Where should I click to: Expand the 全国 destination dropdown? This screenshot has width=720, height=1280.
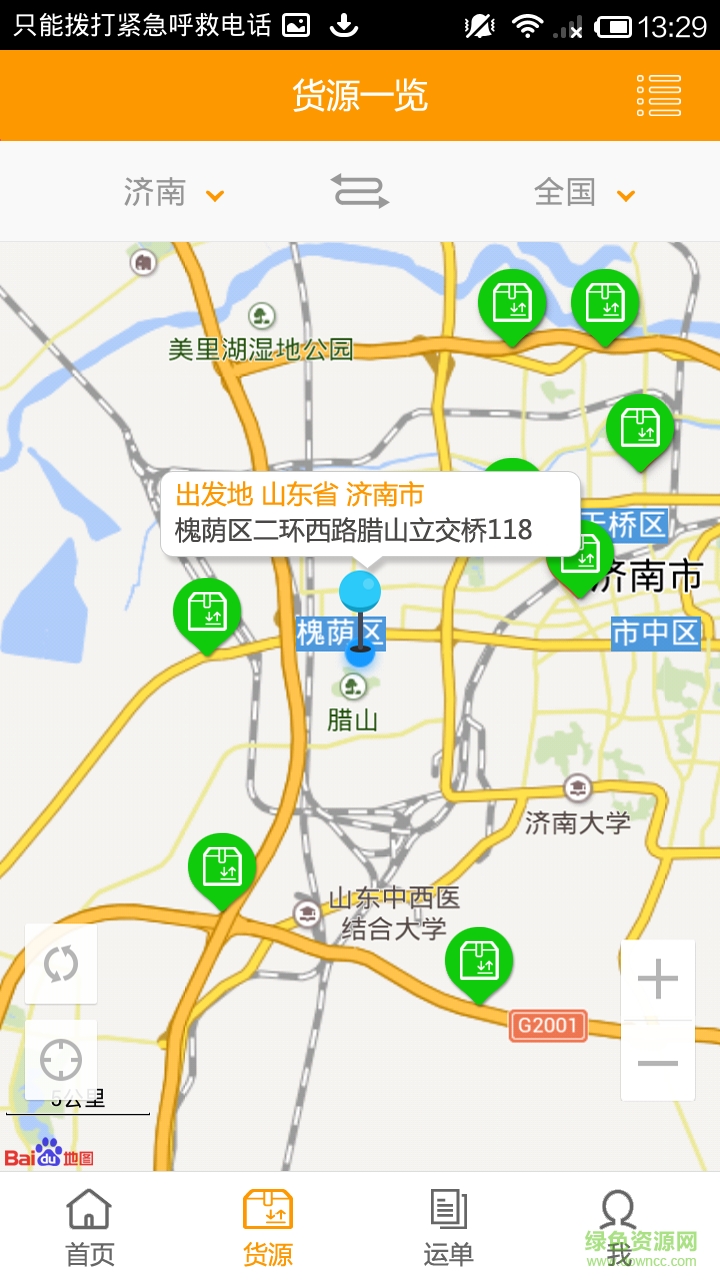585,192
